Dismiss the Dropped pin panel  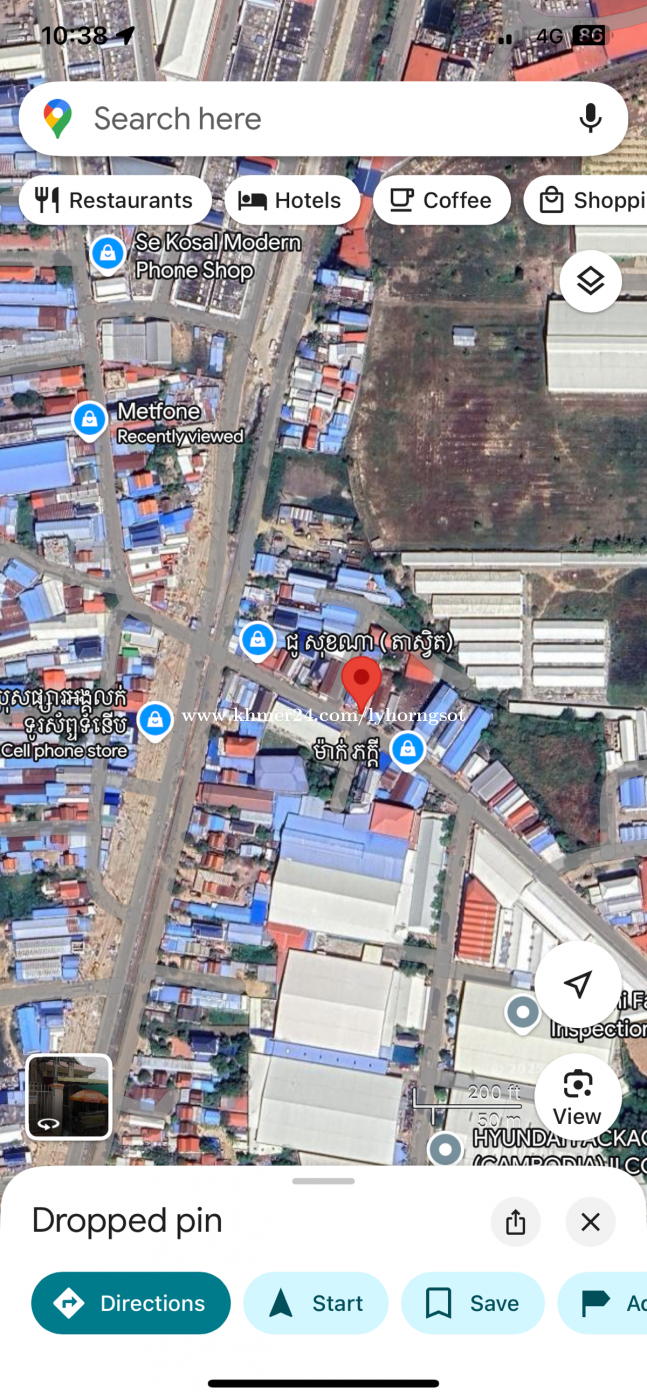click(590, 1222)
